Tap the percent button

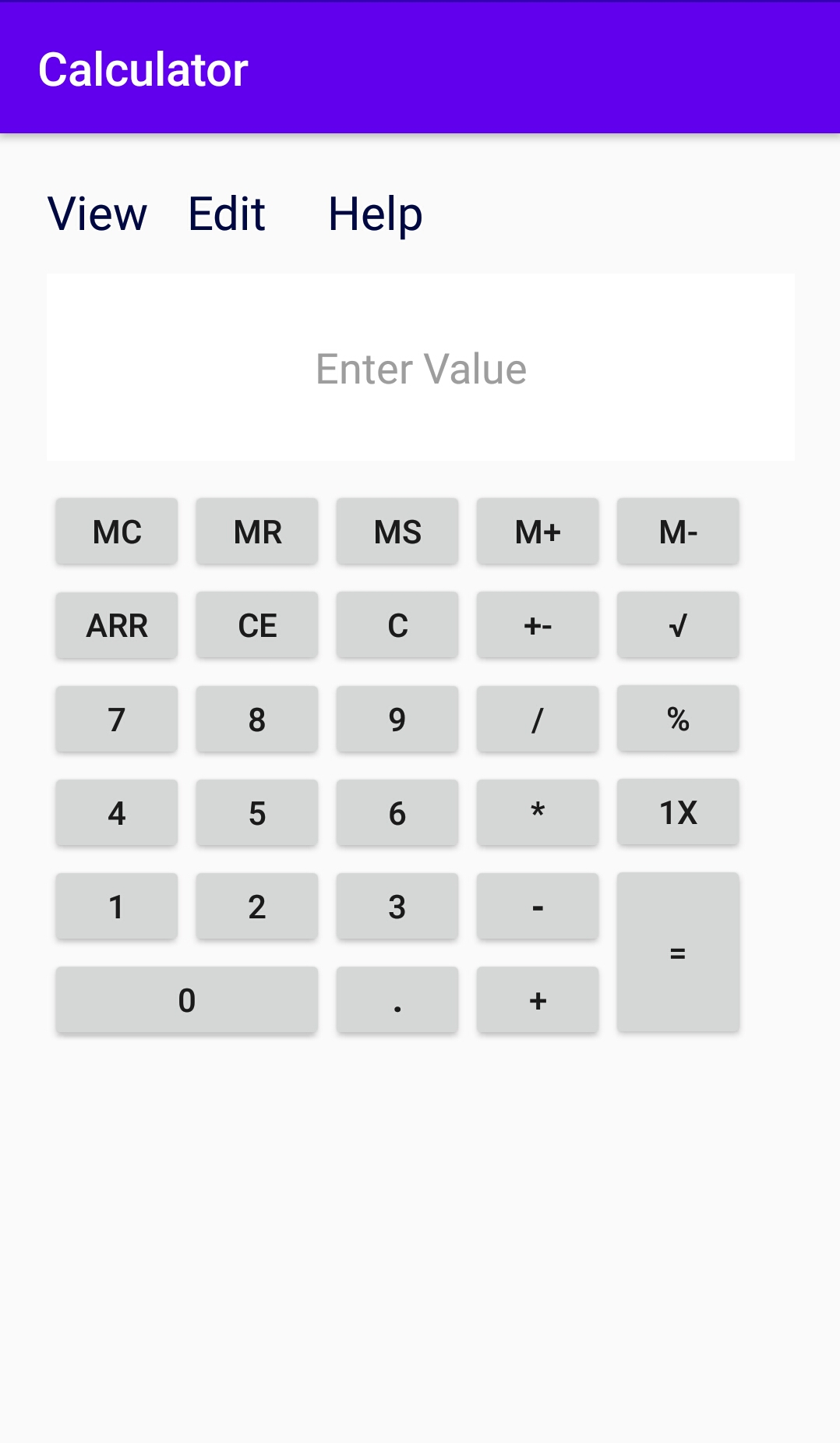tap(678, 719)
